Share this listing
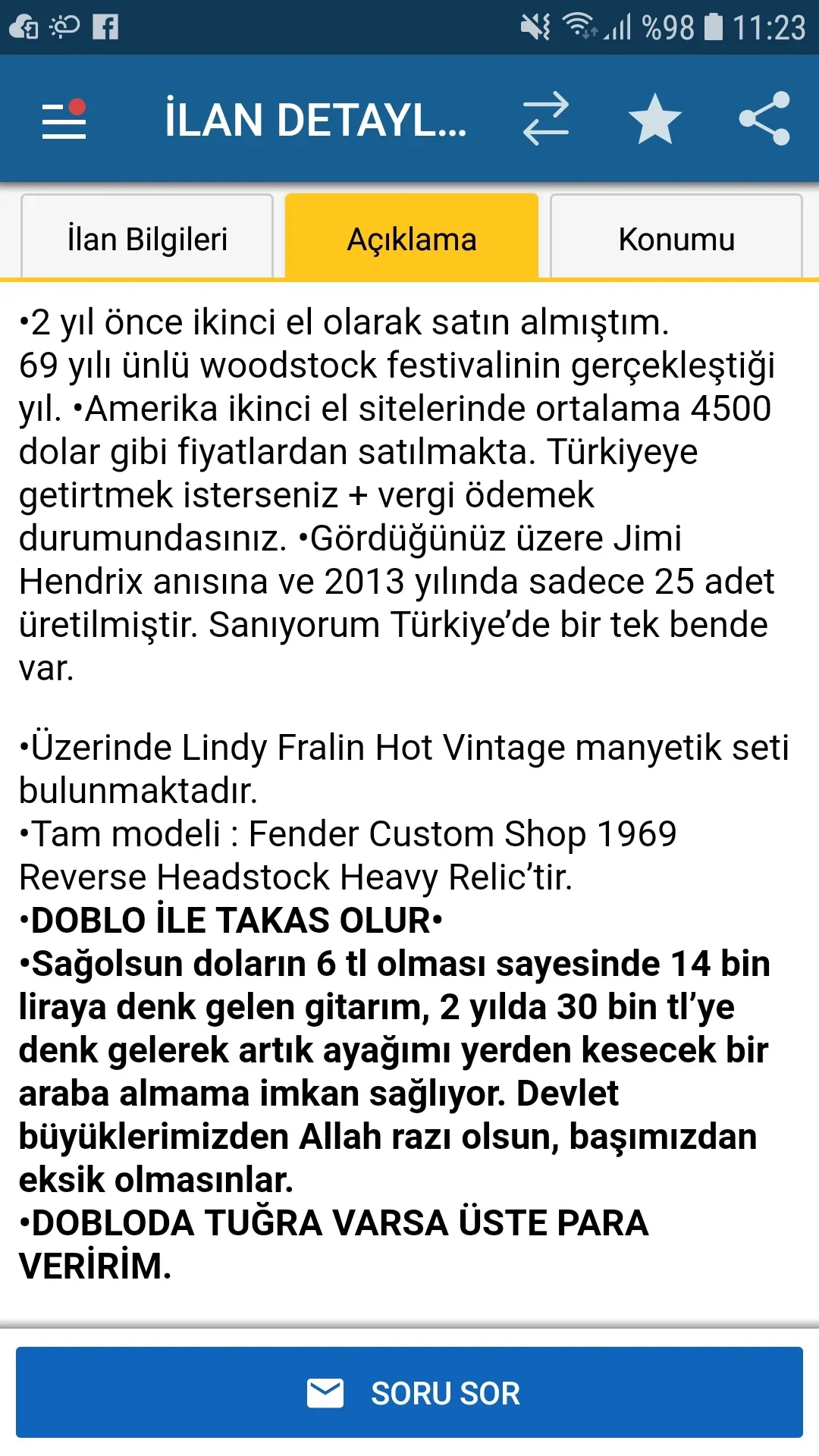This screenshot has height=1456, width=819. point(764,119)
